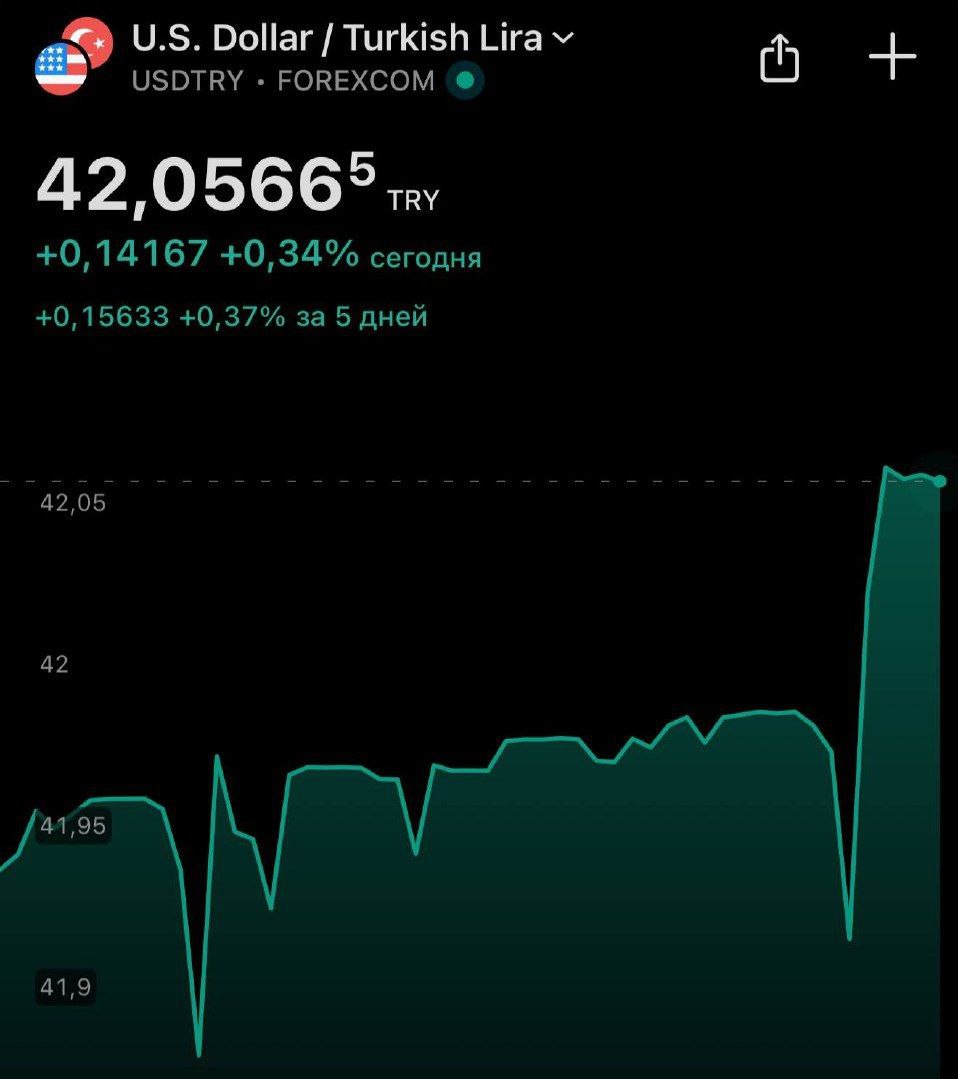Open the U.S. Dollar / Turkish Lira symbol dropdown
Image resolution: width=958 pixels, height=1079 pixels.
pos(563,39)
